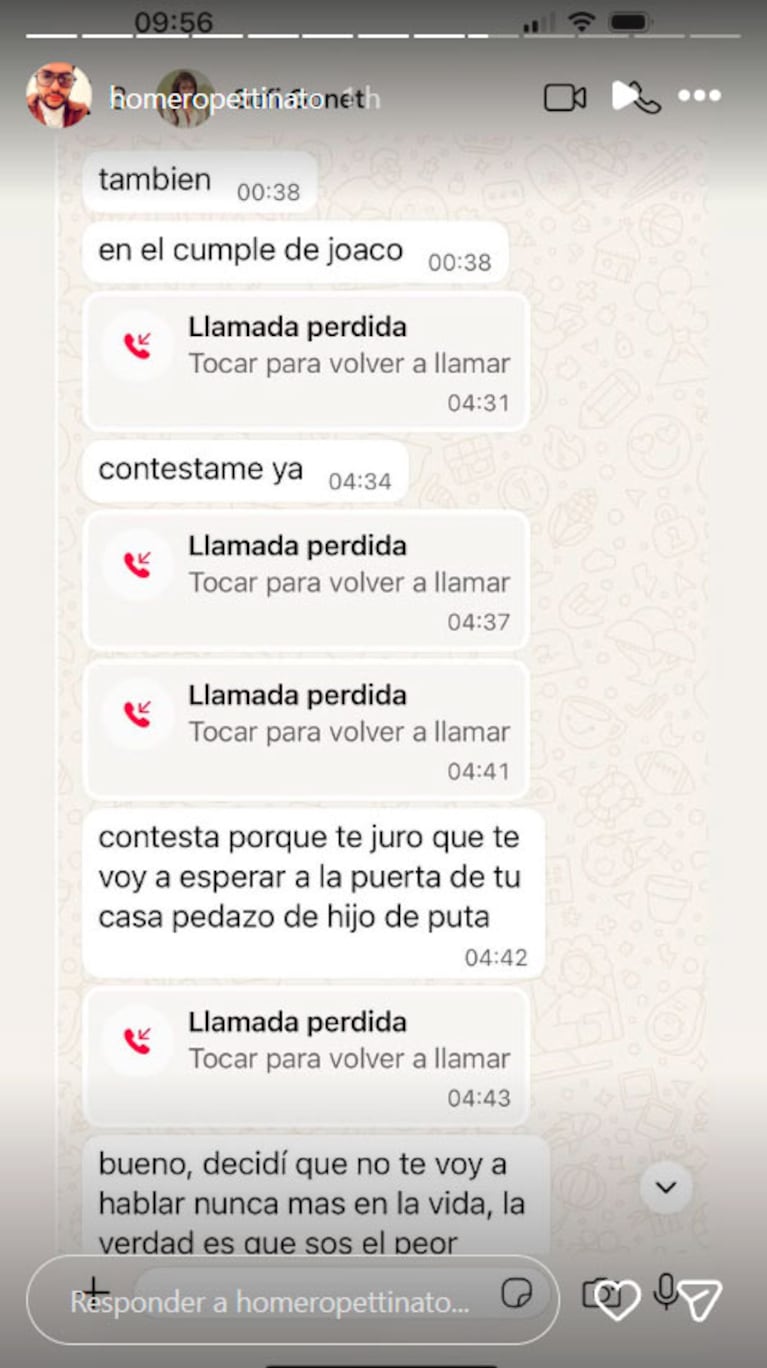
Task: Tap 'Tocar para volver a llamar' at 04:41
Action: (349, 731)
